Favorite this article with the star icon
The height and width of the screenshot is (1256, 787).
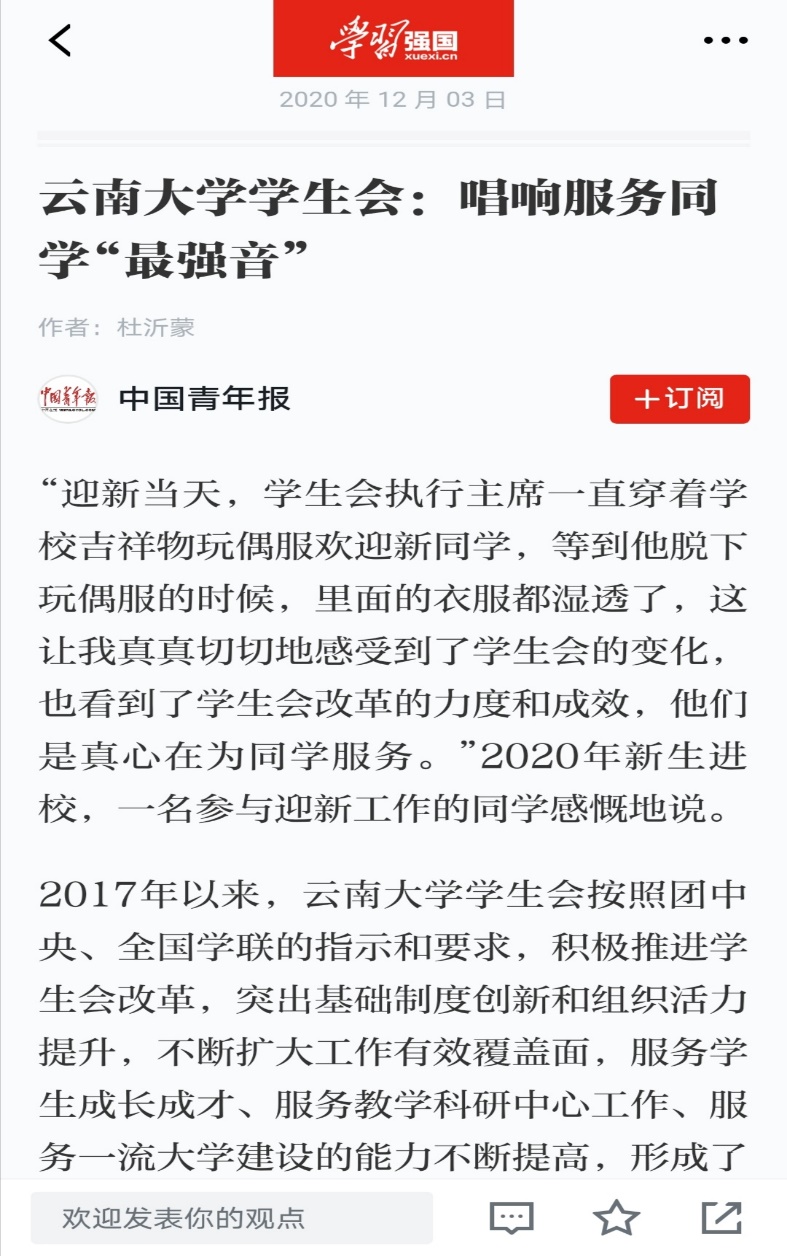[x=616, y=1218]
